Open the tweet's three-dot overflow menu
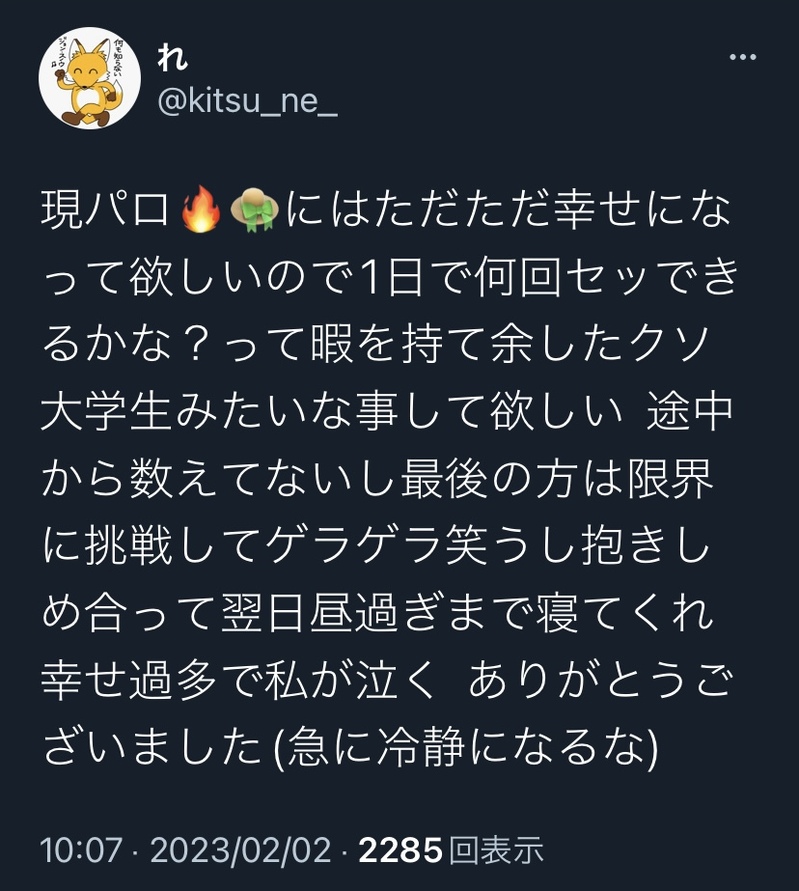Viewport: 799px width, 891px height. (x=742, y=57)
